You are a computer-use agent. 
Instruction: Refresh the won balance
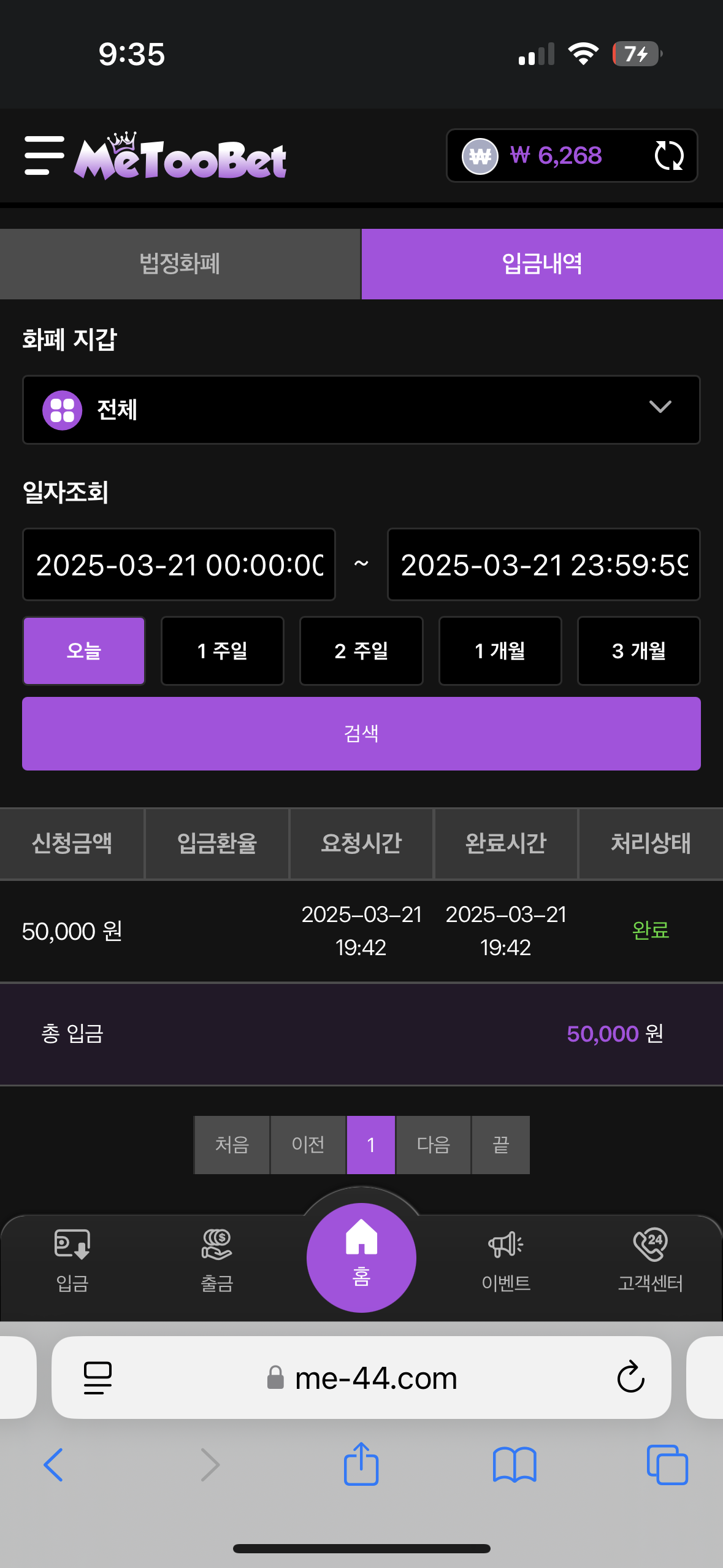coord(668,156)
